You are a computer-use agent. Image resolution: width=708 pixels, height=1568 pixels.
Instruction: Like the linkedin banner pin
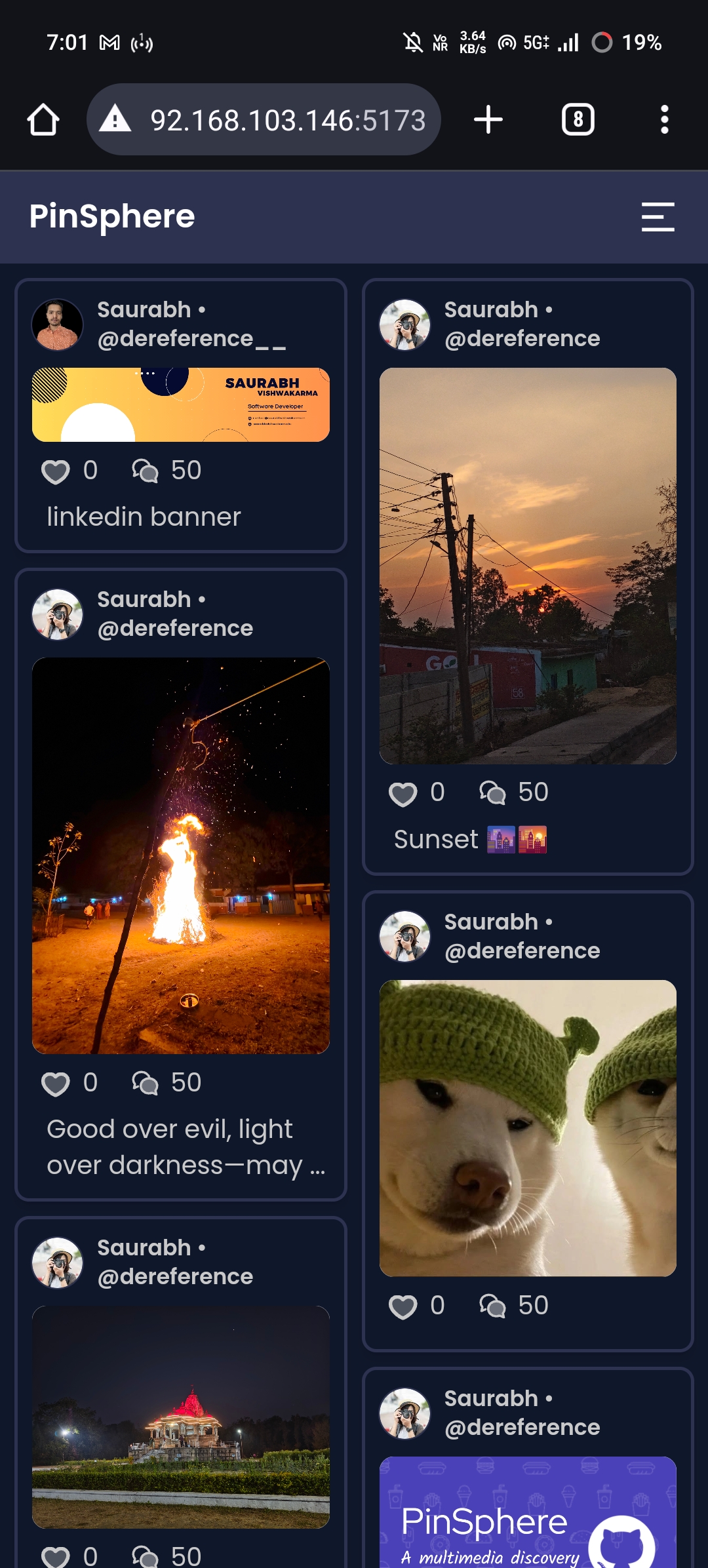point(56,471)
